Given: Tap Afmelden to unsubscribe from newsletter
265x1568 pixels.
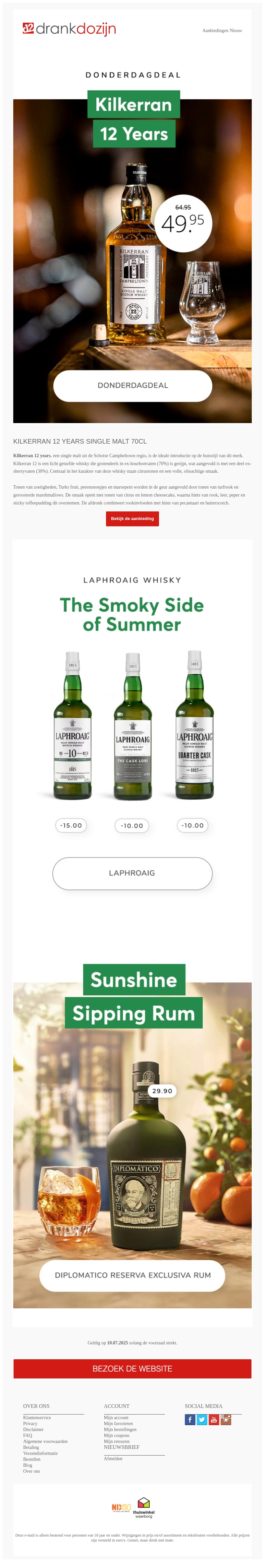Looking at the screenshot, I should (x=113, y=1459).
